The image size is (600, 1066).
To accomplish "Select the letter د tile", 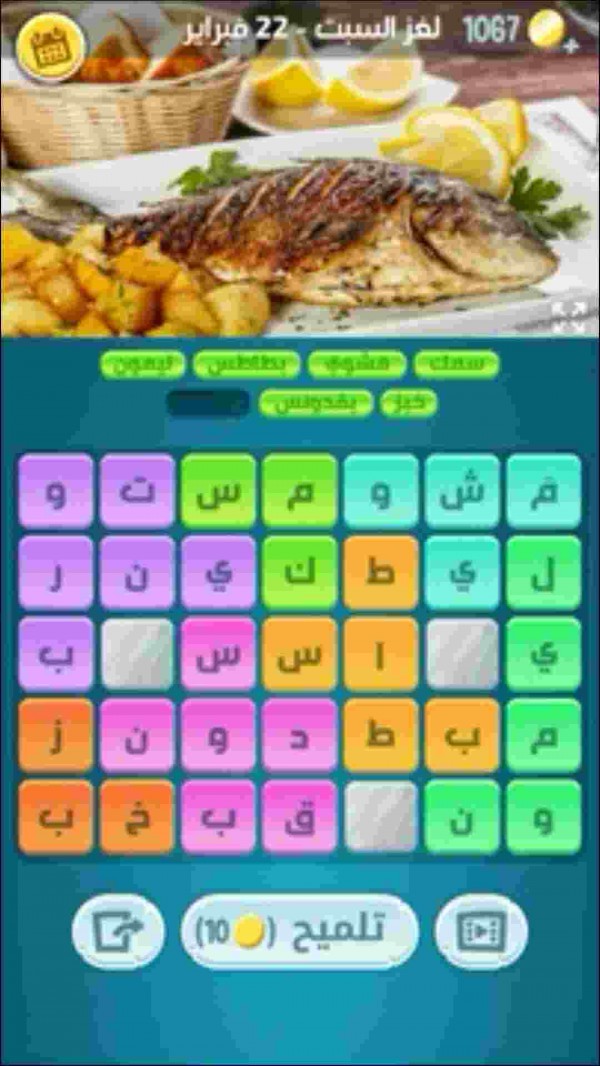I will pyautogui.click(x=299, y=735).
